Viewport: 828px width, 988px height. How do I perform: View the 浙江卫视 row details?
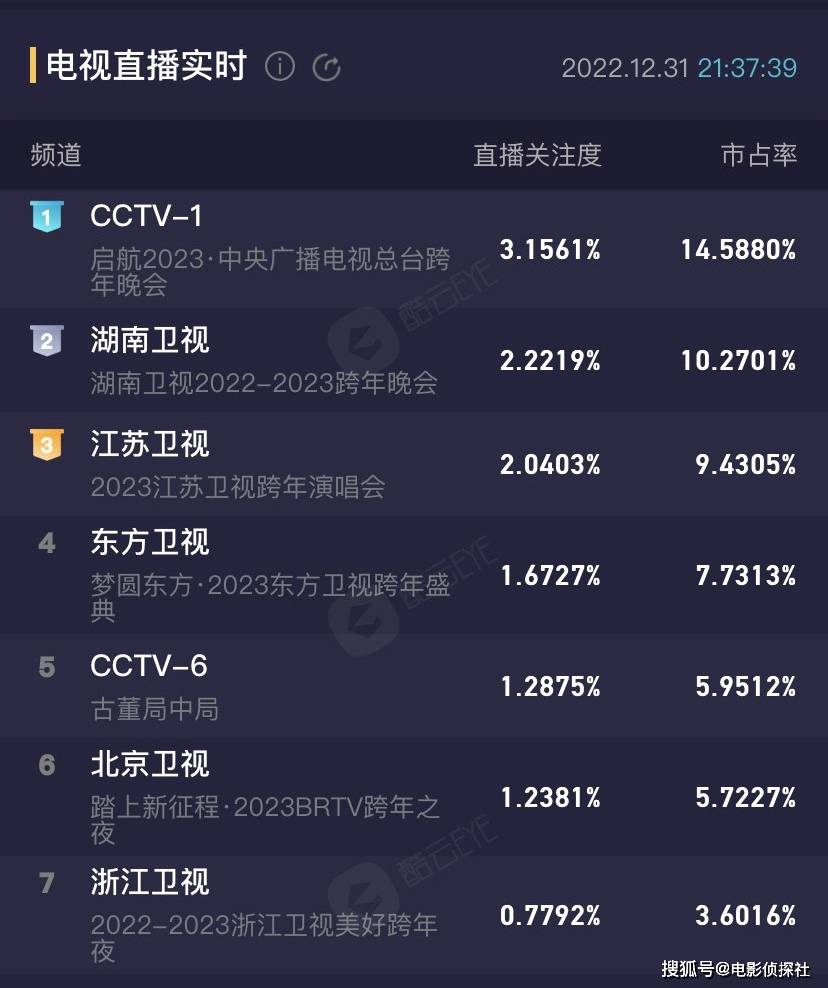pyautogui.click(x=413, y=914)
